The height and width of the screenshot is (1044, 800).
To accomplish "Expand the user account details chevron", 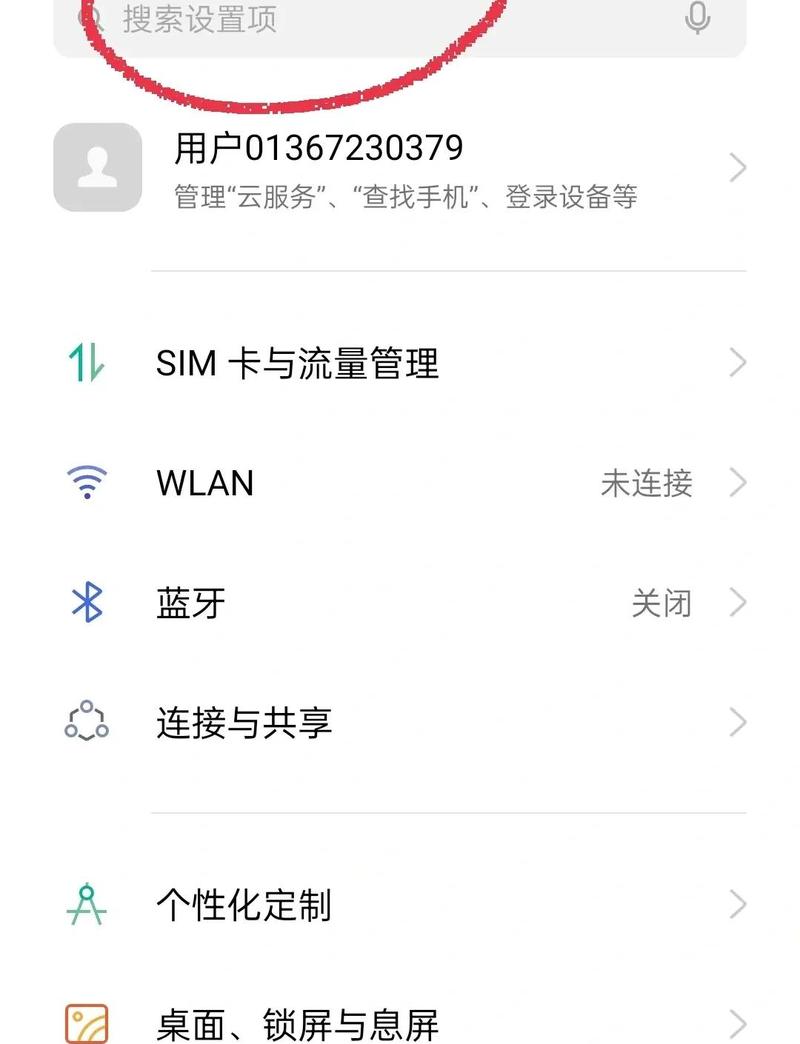I will tap(737, 167).
